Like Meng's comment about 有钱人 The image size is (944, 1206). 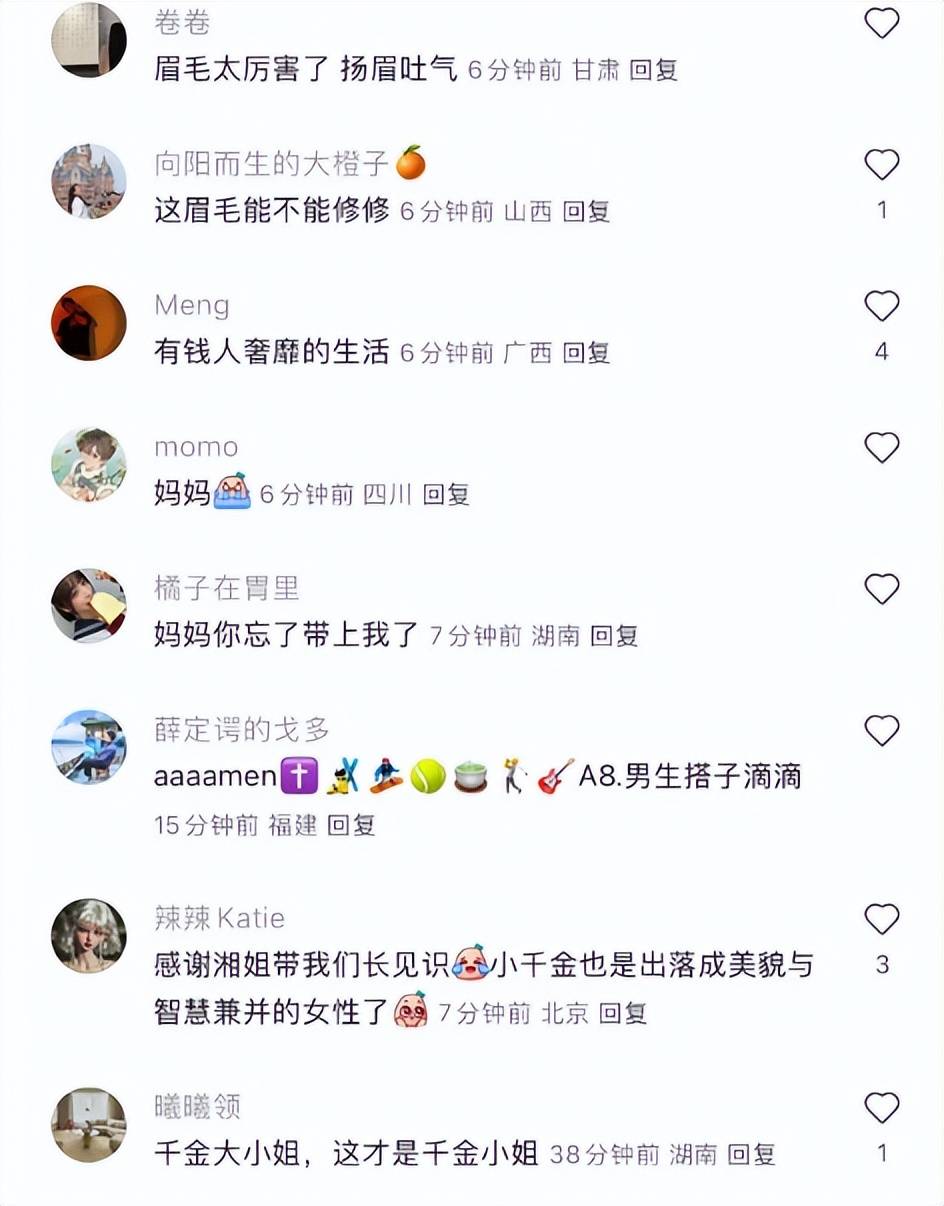(881, 305)
